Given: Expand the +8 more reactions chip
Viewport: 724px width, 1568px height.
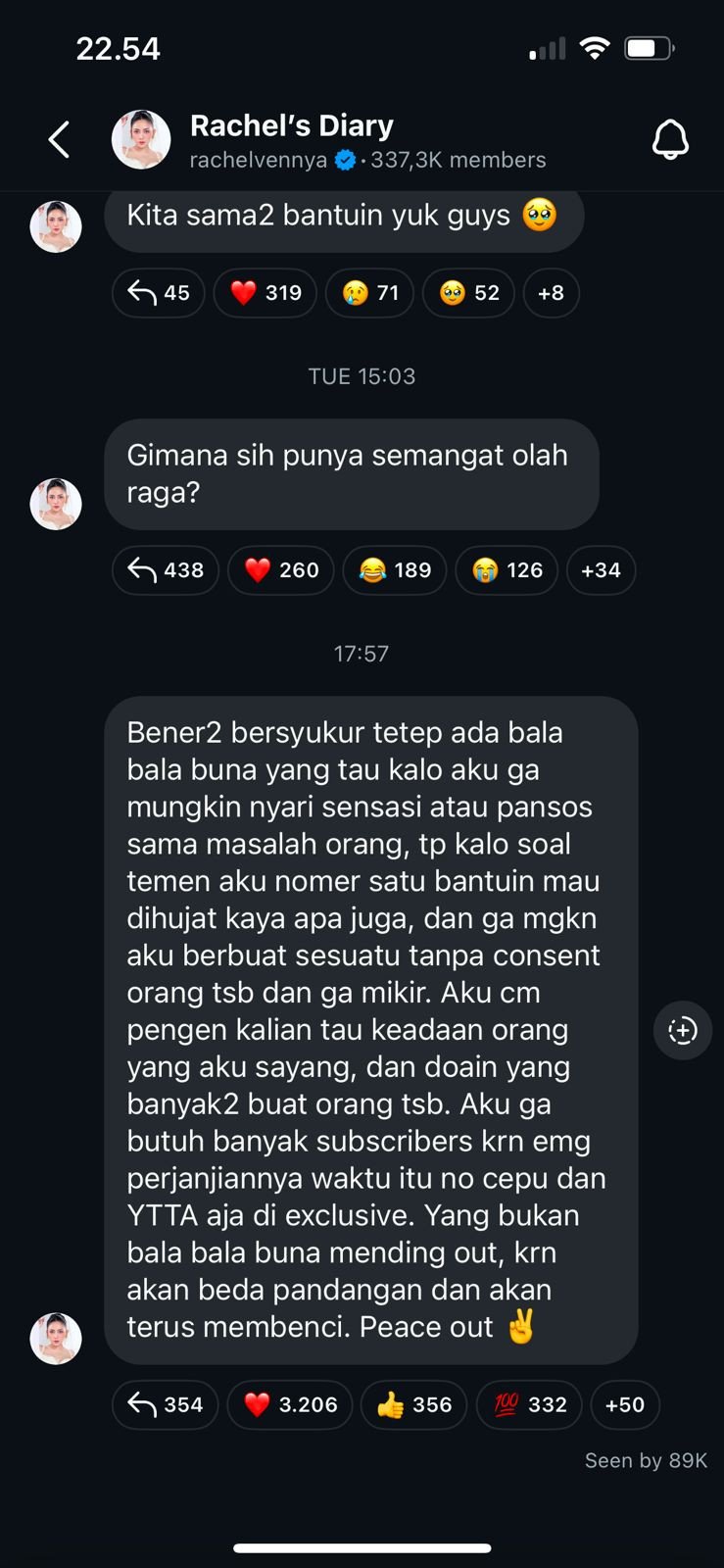Looking at the screenshot, I should (x=551, y=293).
